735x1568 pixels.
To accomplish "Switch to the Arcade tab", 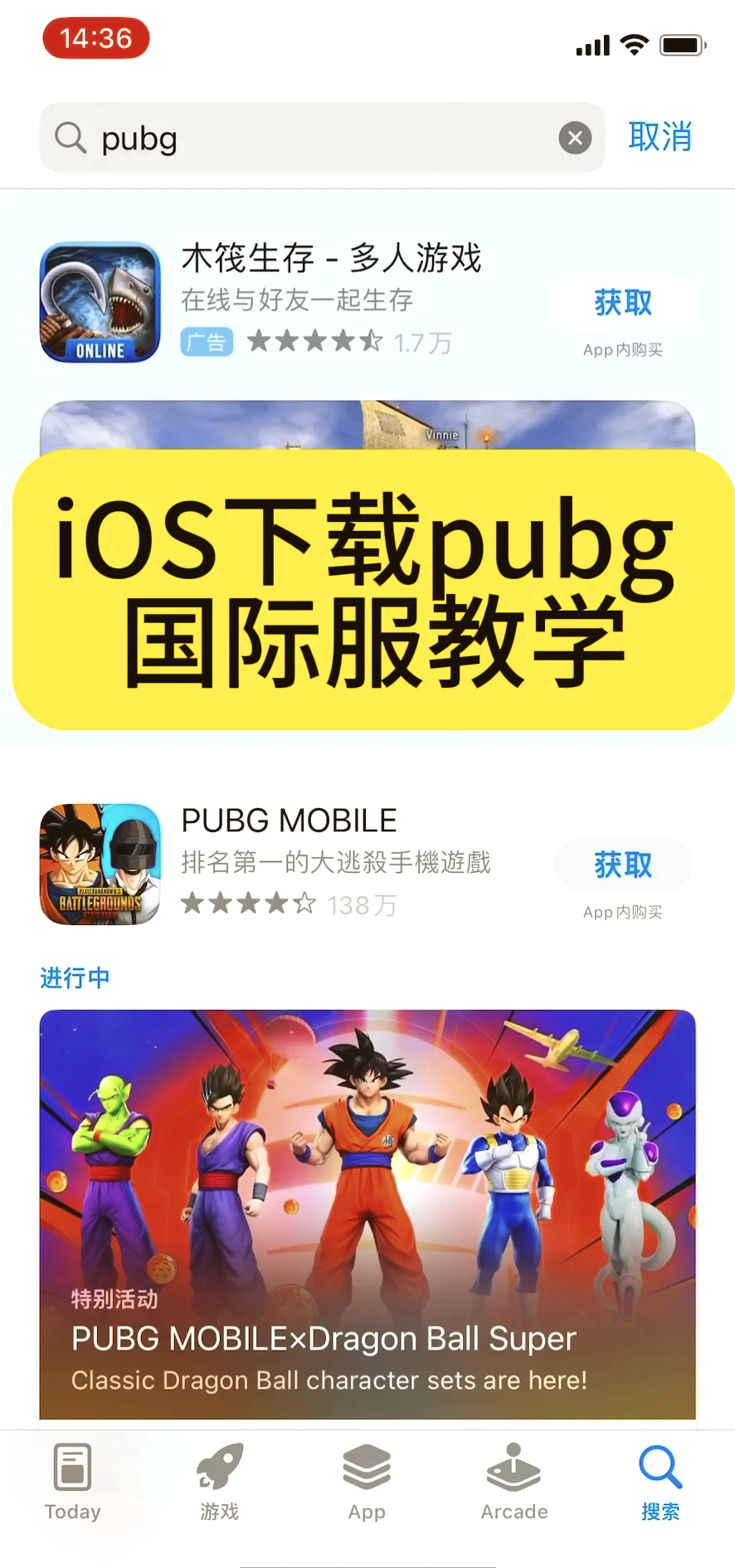I will [514, 1482].
